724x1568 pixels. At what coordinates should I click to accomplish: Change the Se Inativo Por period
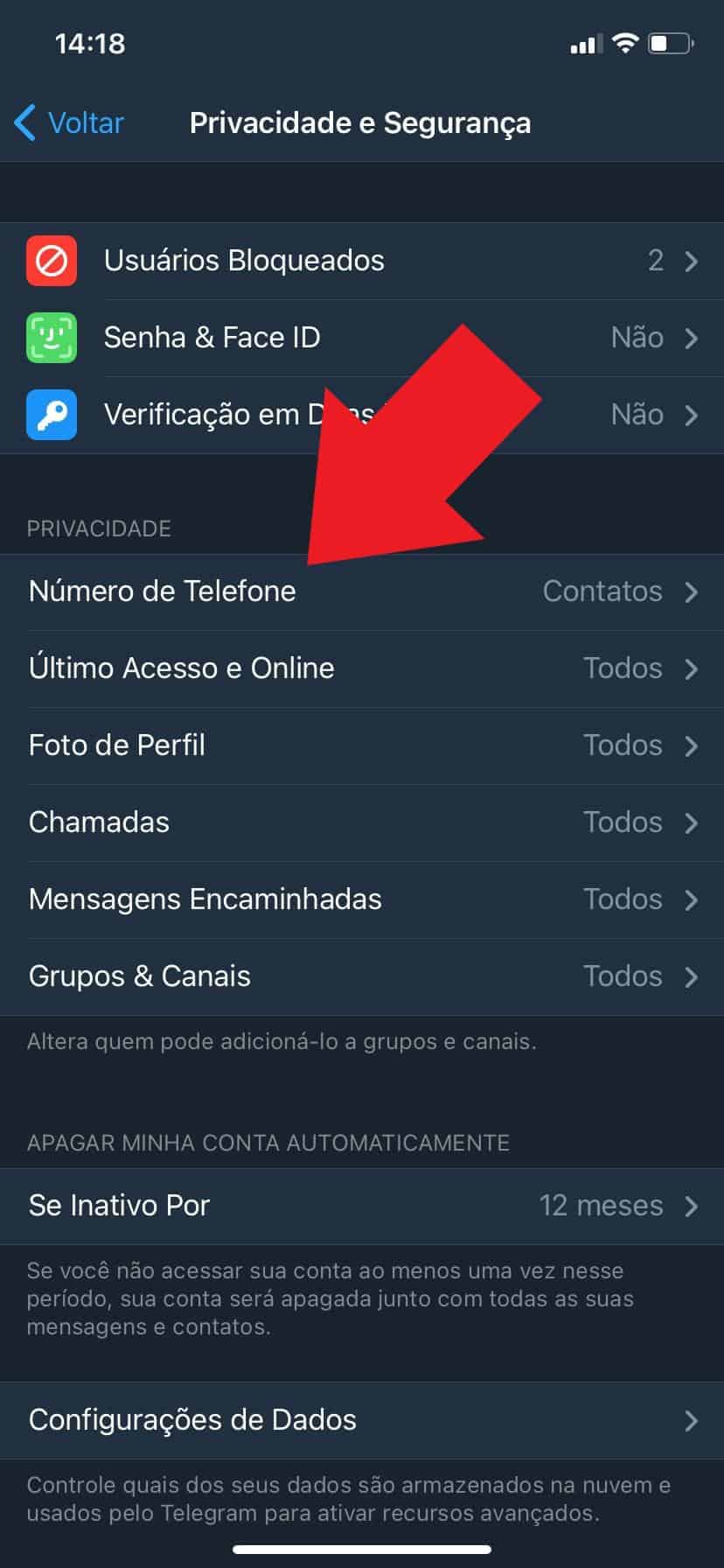tap(362, 1206)
